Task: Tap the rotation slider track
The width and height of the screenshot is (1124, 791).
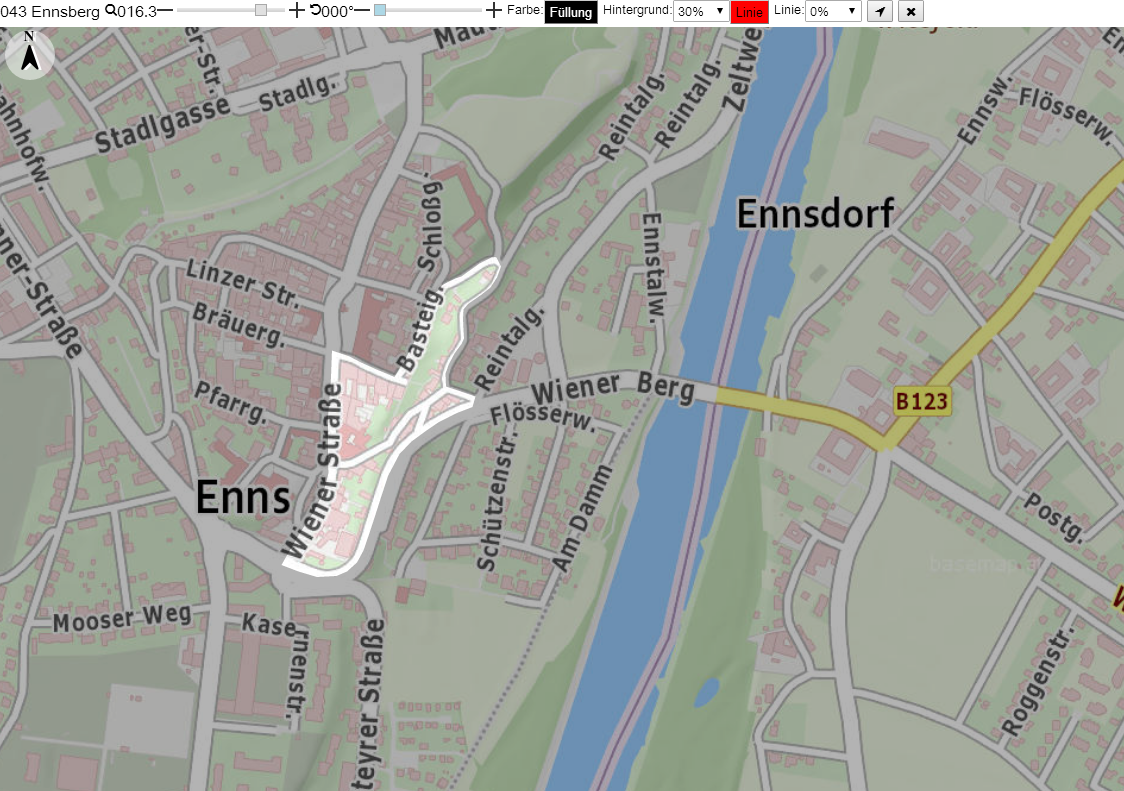Action: pos(427,10)
